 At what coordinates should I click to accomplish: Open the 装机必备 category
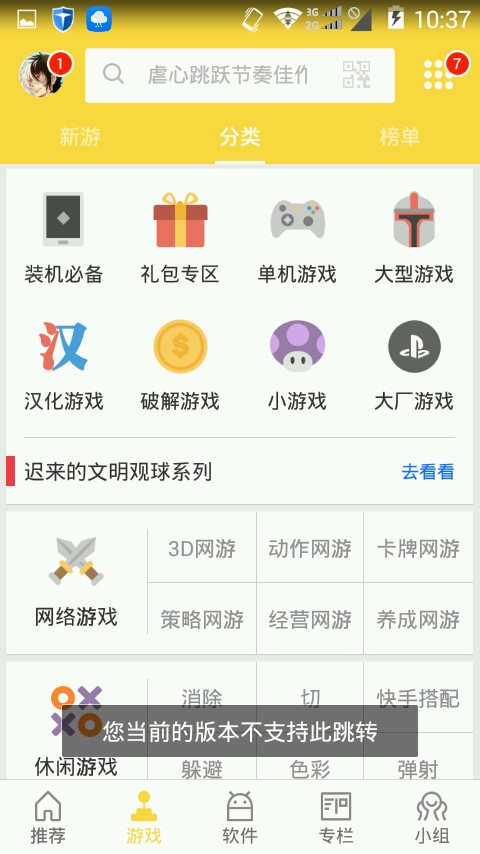(x=63, y=238)
